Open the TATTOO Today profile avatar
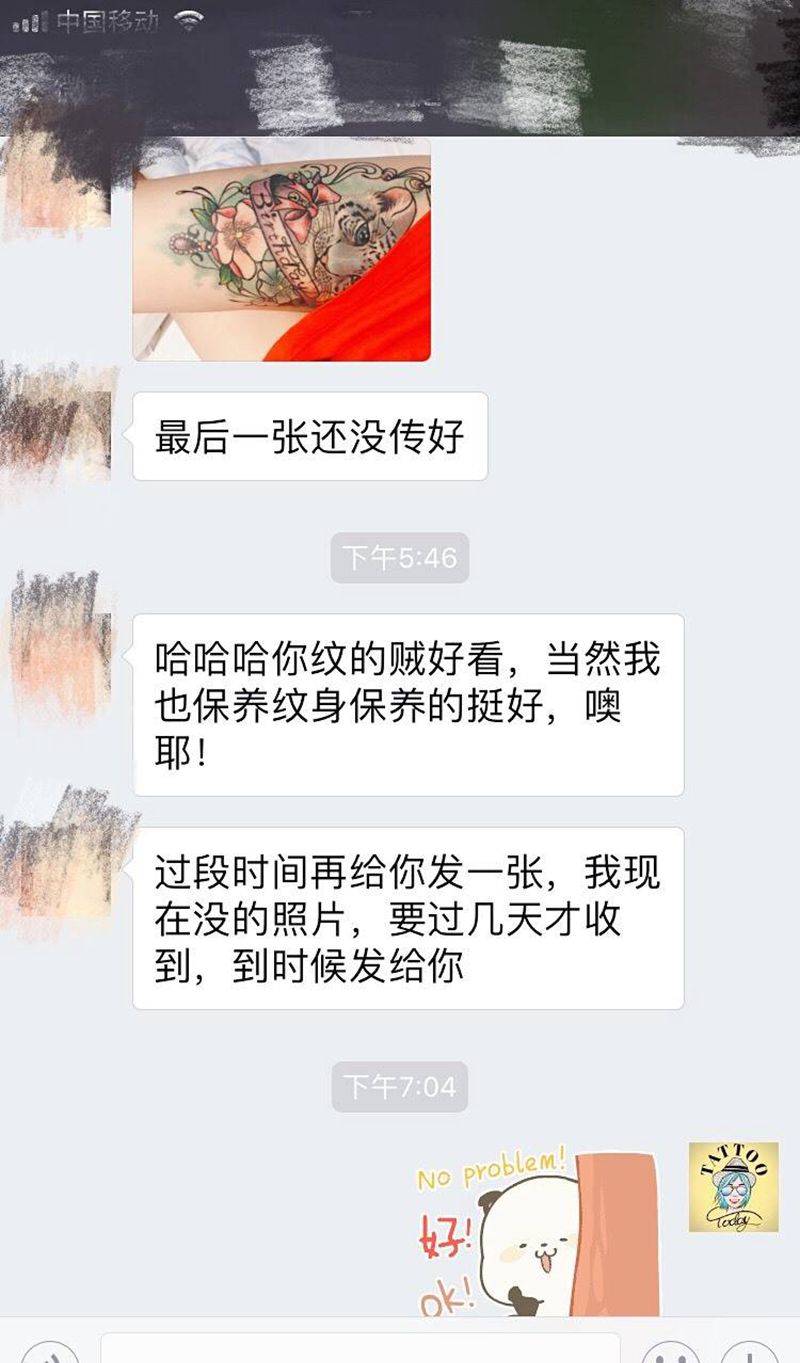The height and width of the screenshot is (1363, 800). click(x=733, y=1187)
